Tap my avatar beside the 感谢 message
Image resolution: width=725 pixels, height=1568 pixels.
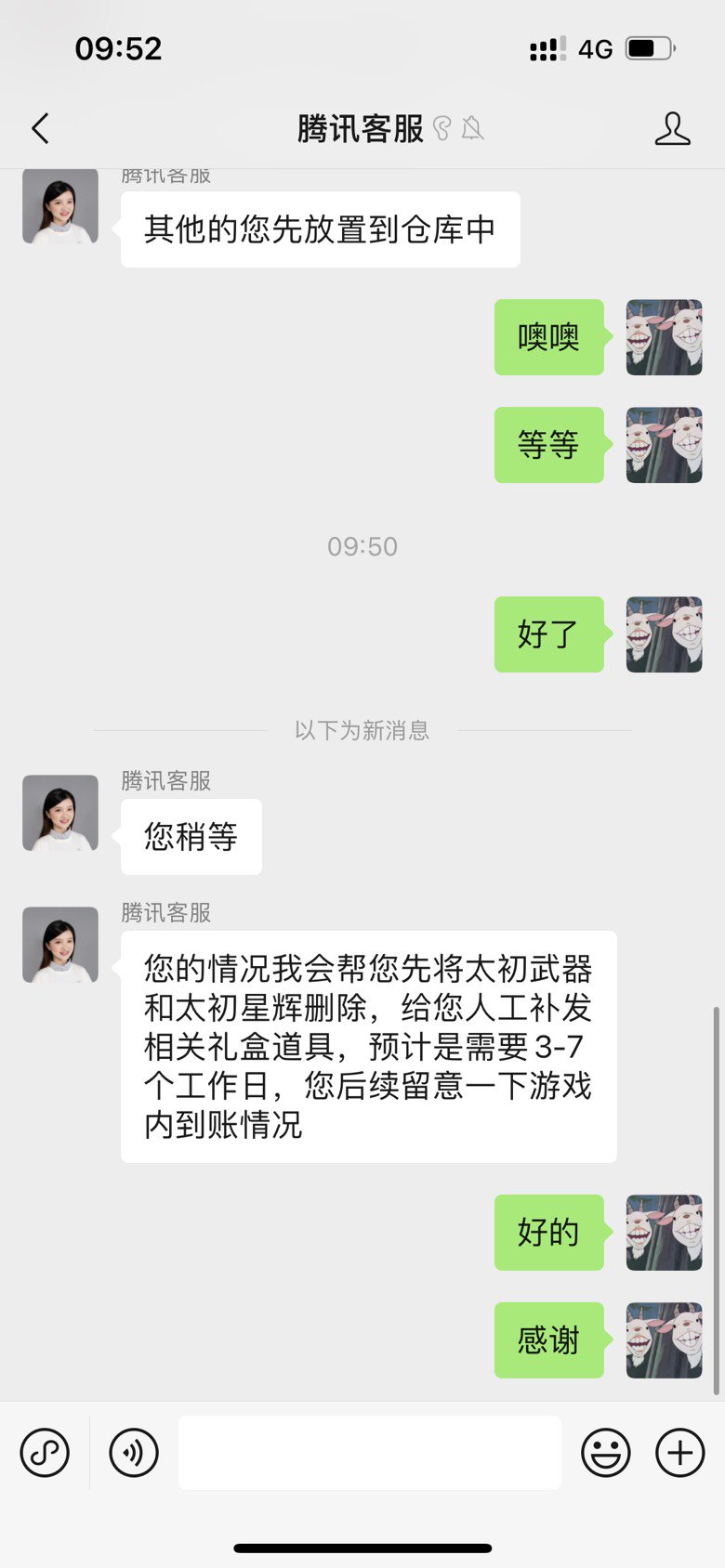point(664,1339)
